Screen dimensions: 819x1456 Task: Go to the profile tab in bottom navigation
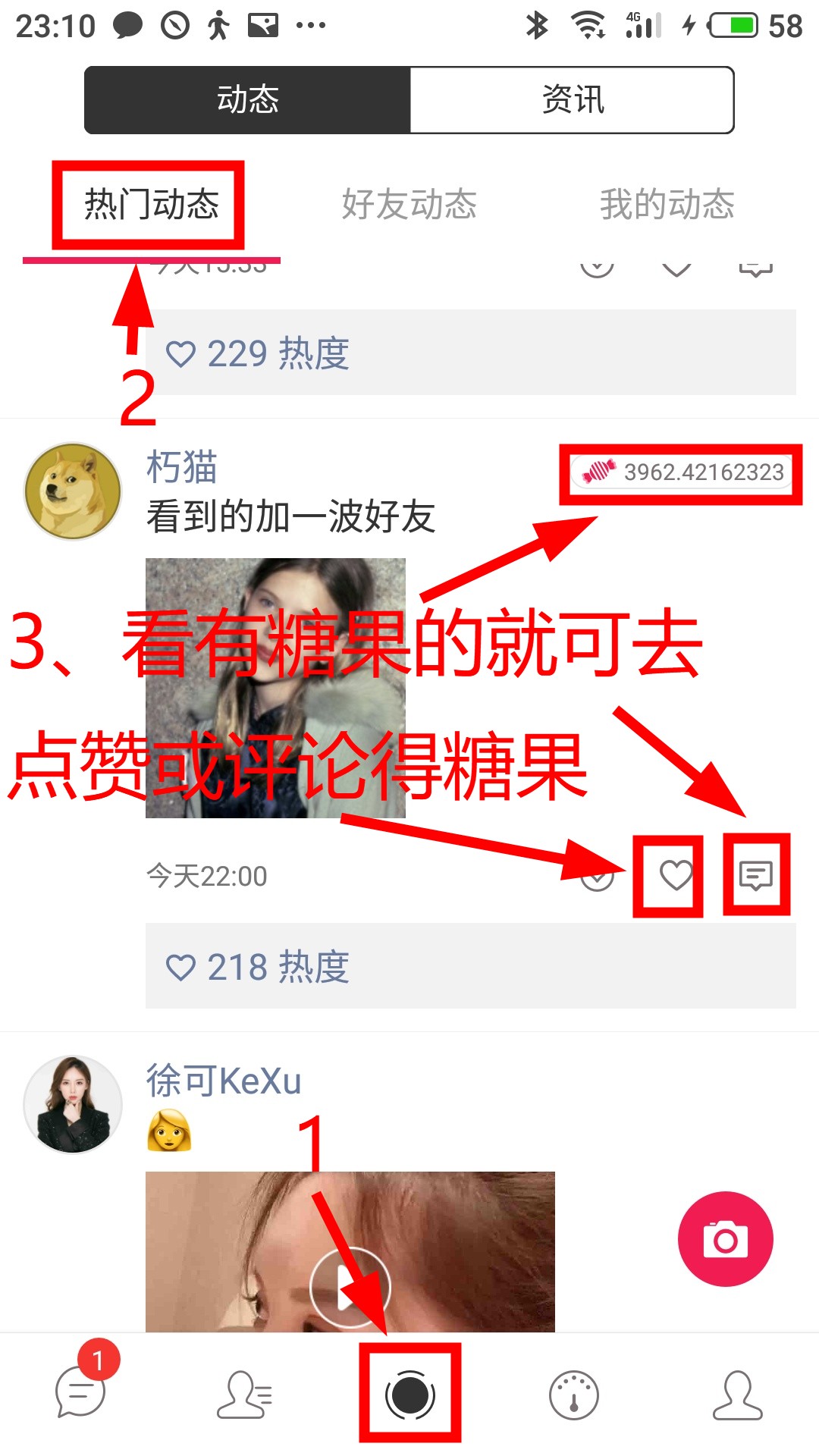click(x=737, y=1394)
